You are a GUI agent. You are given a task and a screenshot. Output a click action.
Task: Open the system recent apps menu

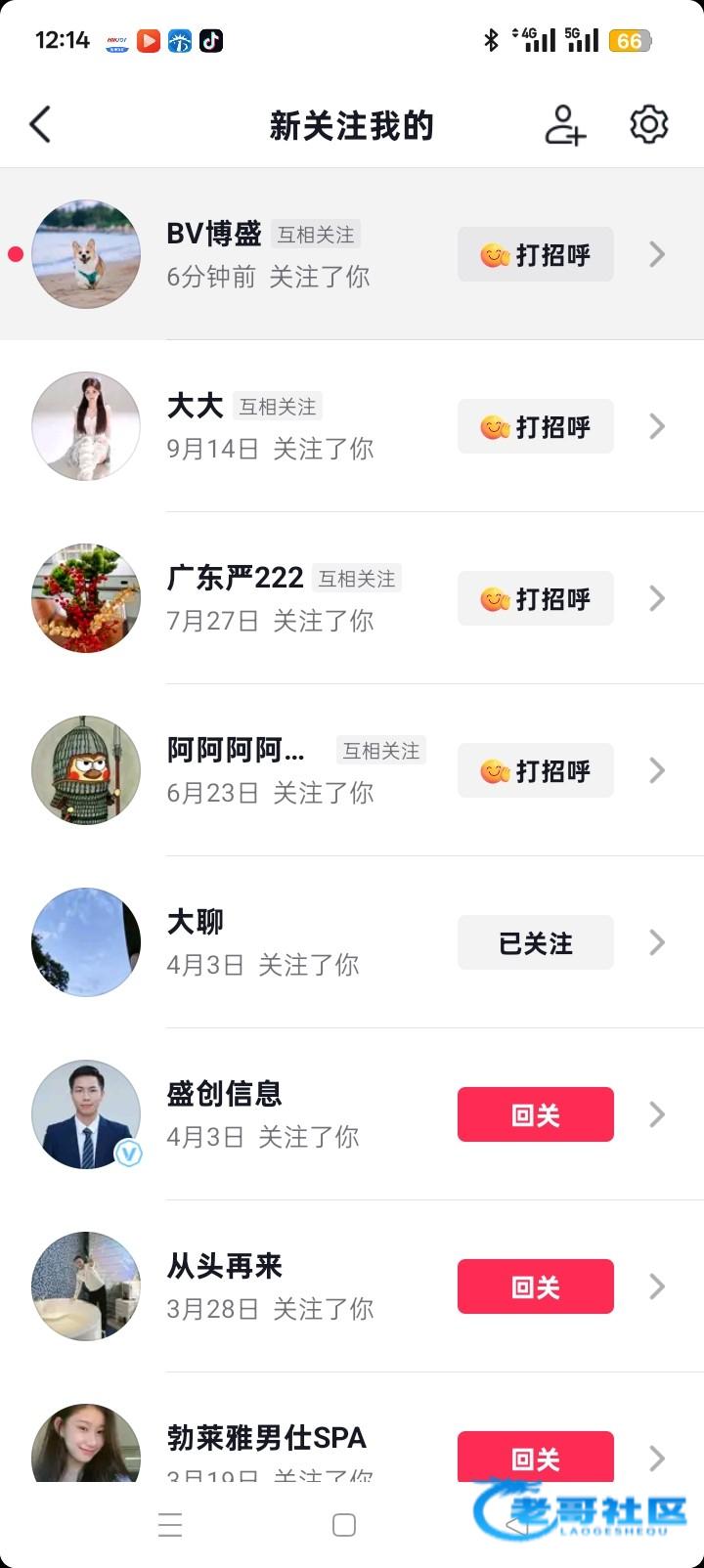click(x=170, y=1525)
